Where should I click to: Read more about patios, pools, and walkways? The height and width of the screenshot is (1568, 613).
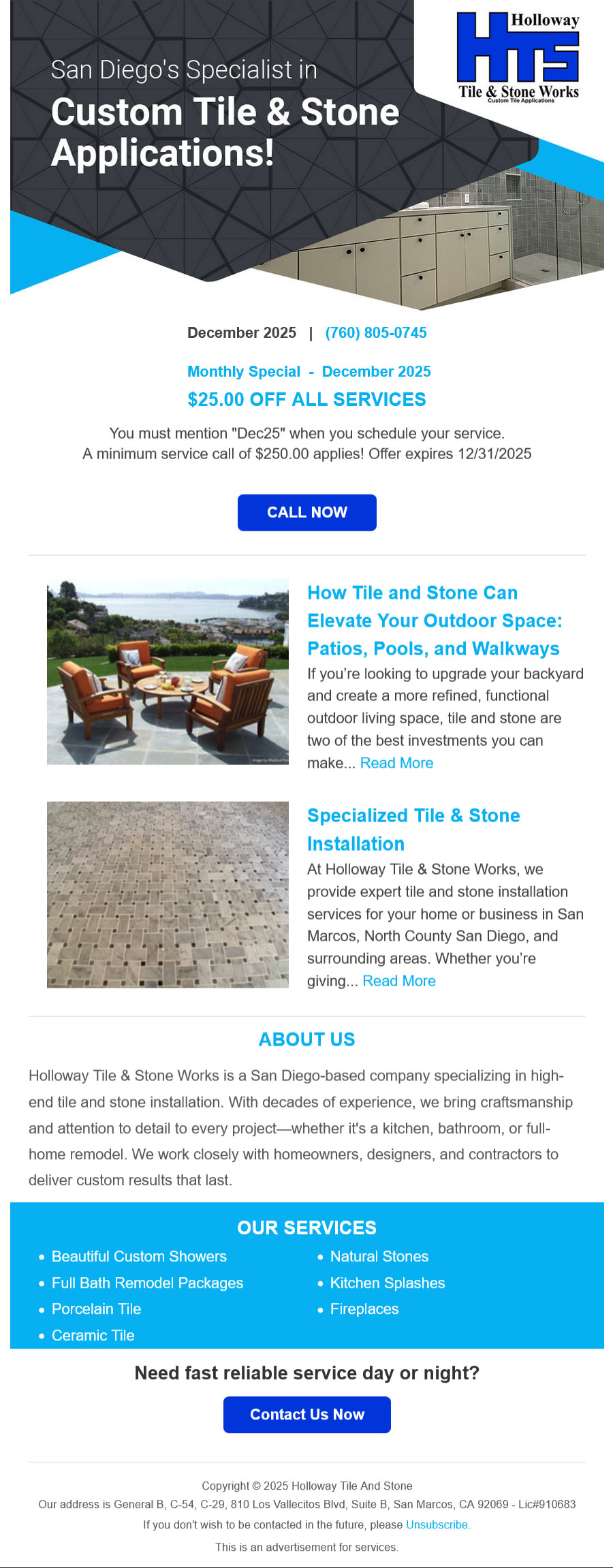coord(396,763)
